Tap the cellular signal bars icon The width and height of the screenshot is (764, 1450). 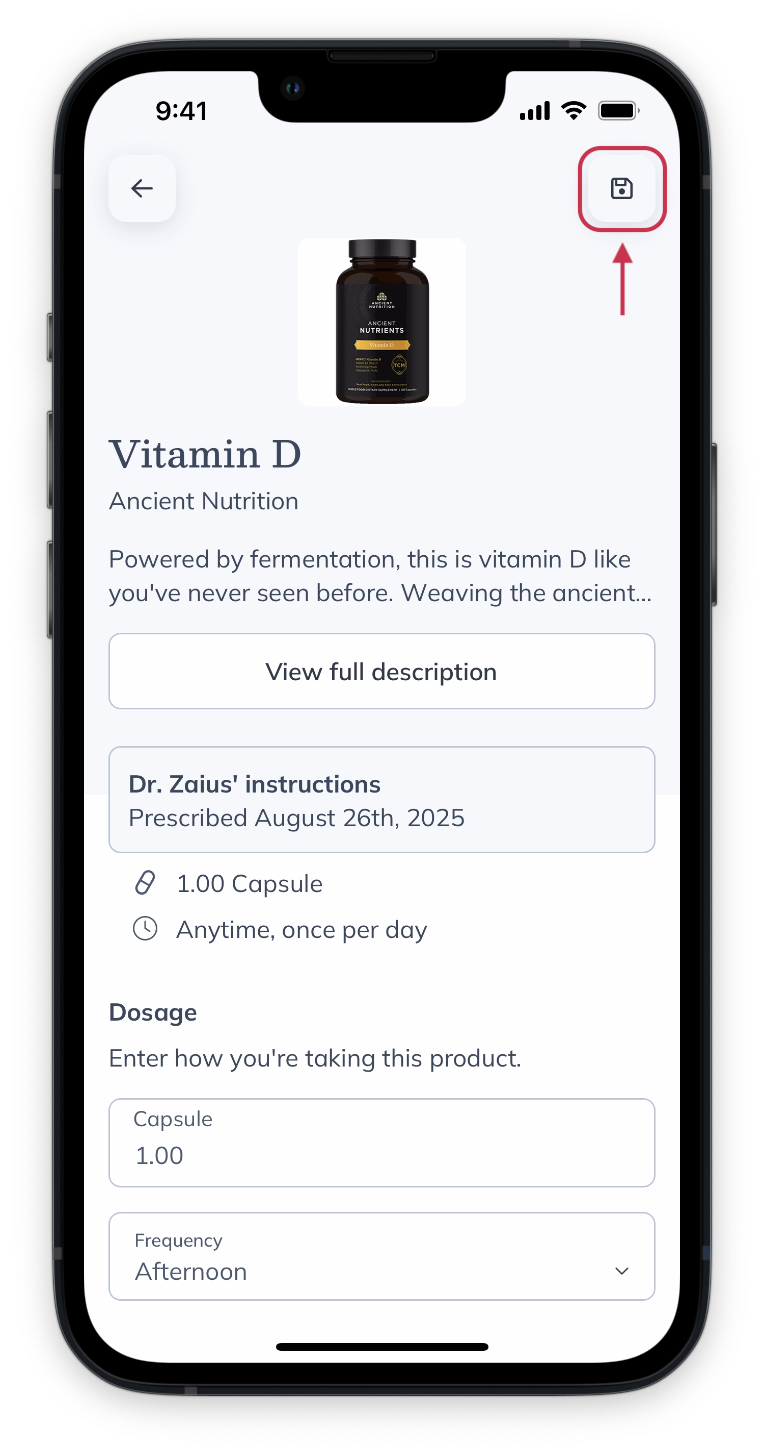(x=533, y=111)
